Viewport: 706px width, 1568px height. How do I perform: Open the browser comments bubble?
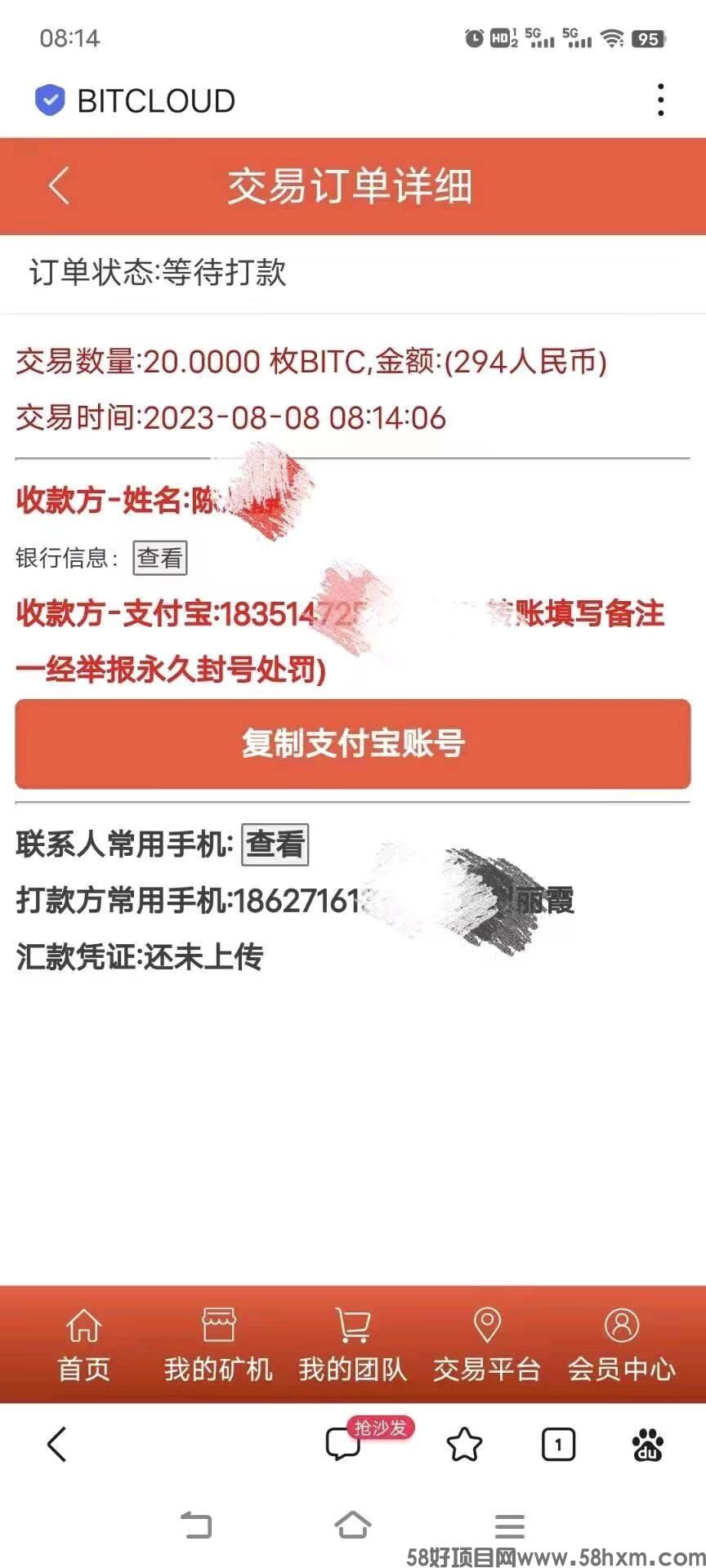343,1445
